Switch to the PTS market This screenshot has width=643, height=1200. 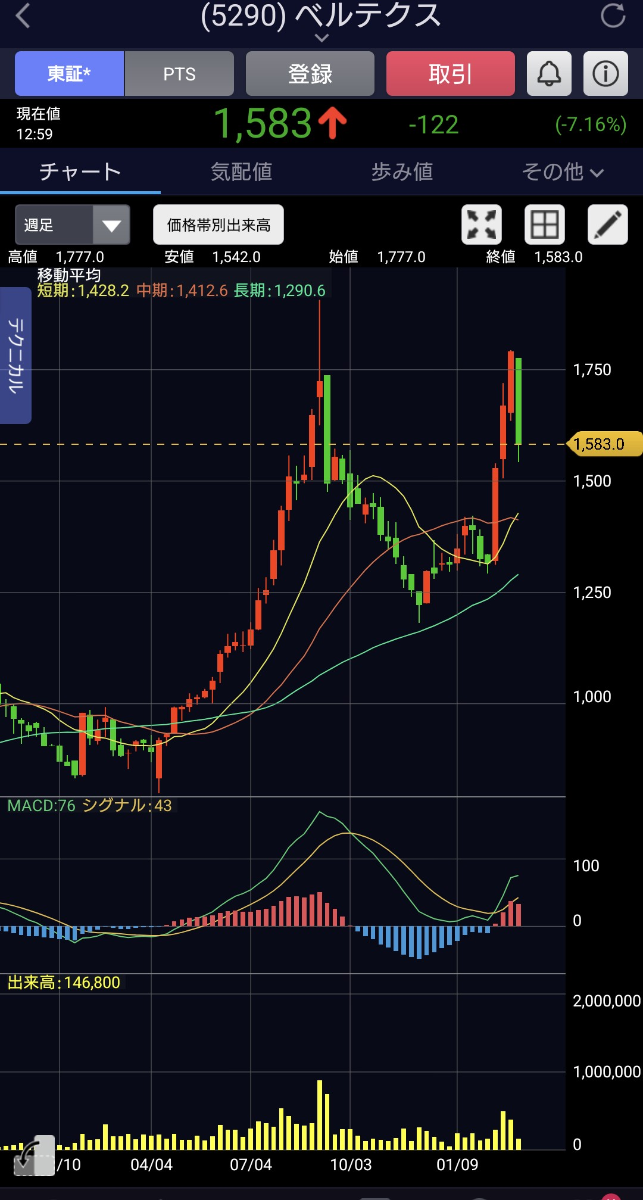(179, 74)
